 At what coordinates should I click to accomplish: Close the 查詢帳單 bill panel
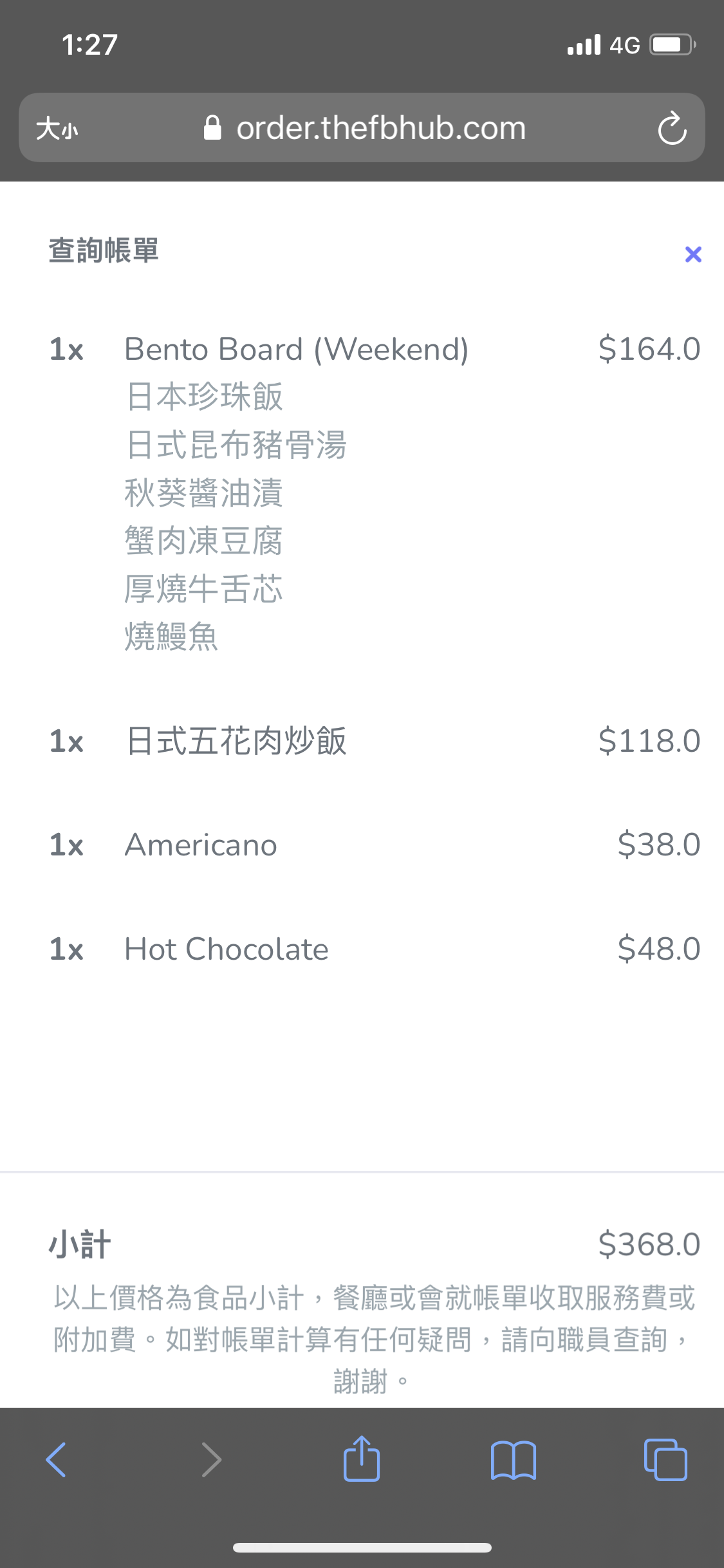[693, 254]
